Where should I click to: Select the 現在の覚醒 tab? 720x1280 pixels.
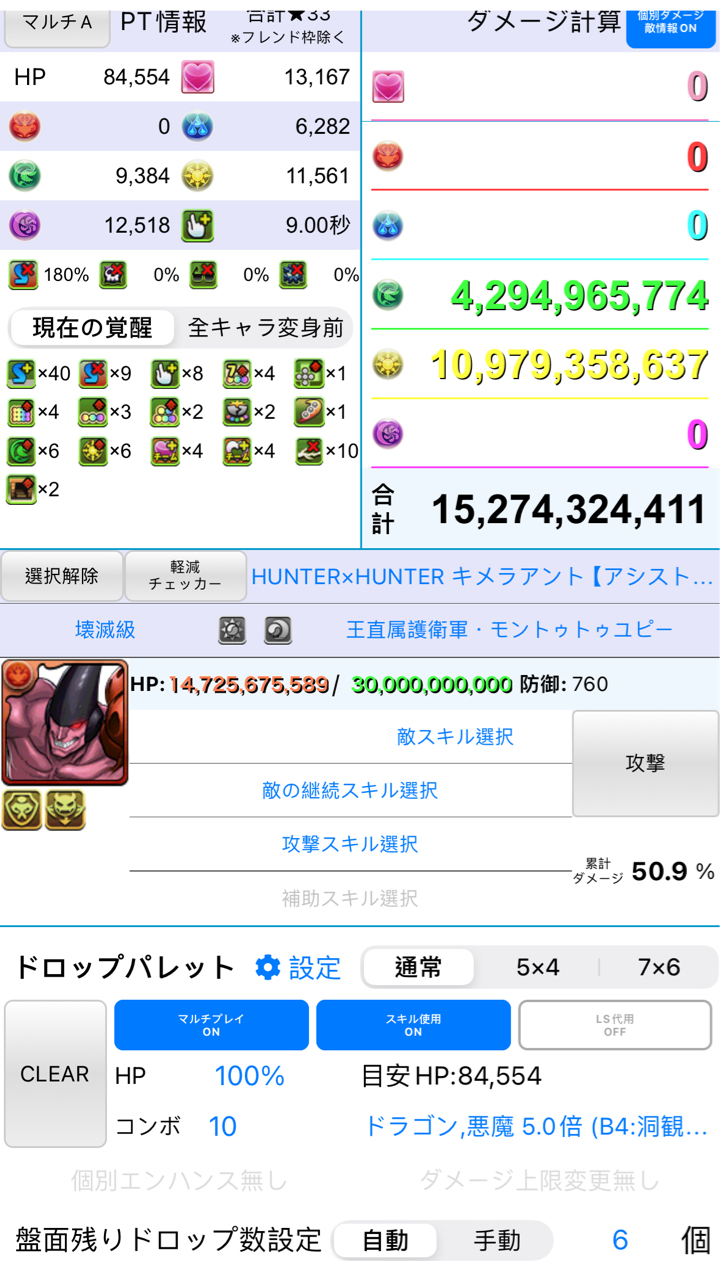[92, 328]
